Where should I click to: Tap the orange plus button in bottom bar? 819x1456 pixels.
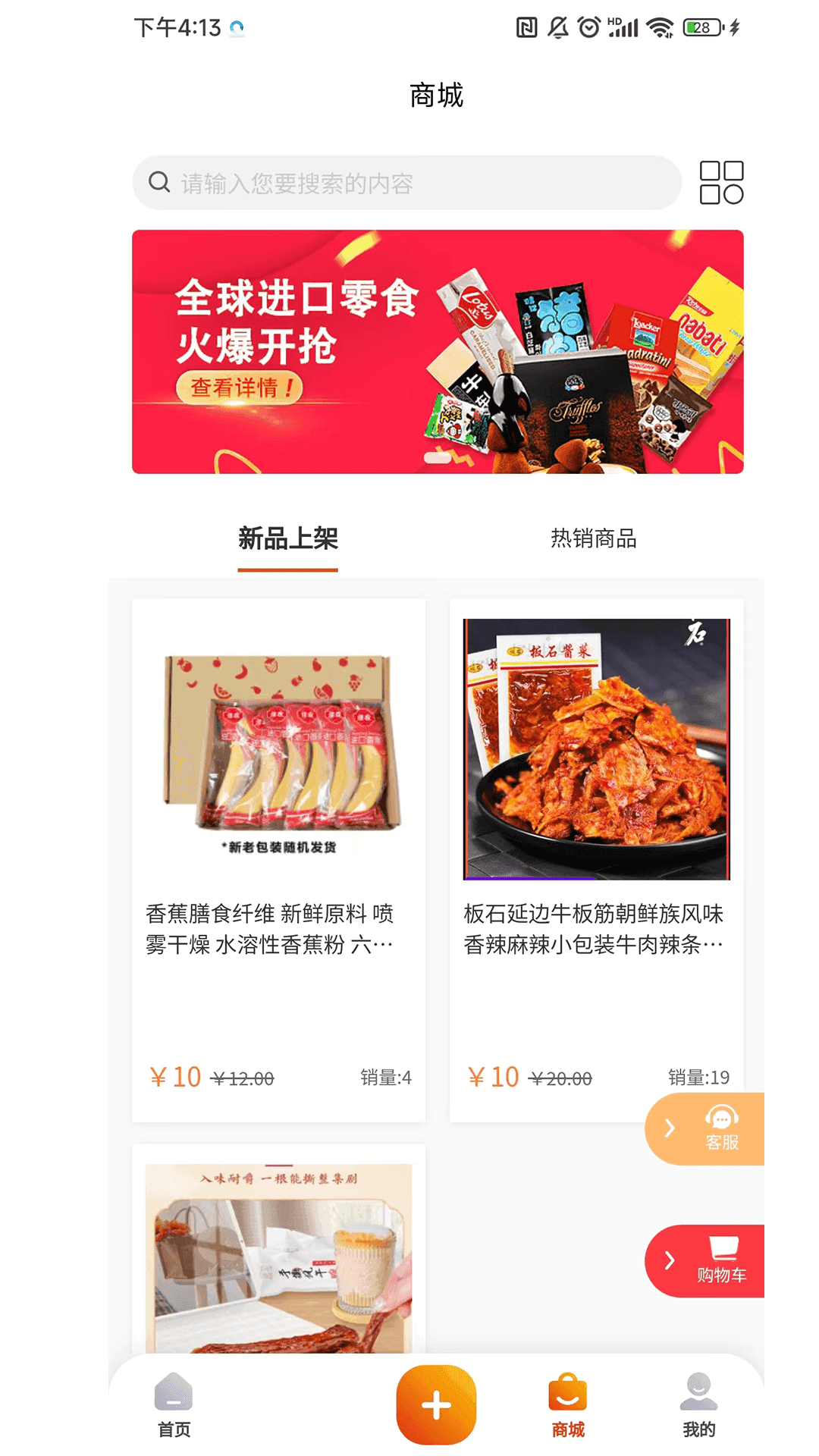[436, 1404]
